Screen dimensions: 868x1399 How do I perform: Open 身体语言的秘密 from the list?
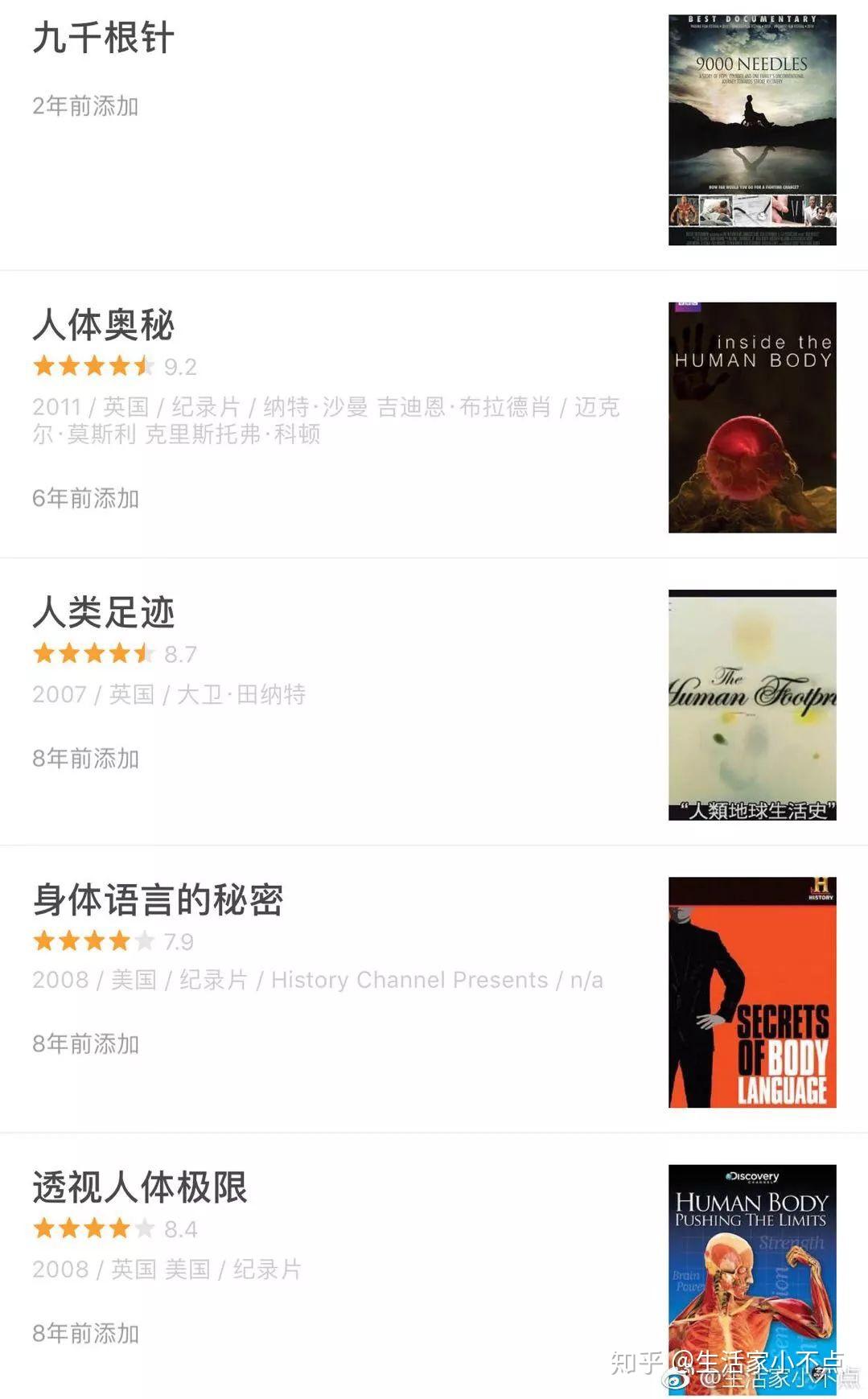coord(158,899)
